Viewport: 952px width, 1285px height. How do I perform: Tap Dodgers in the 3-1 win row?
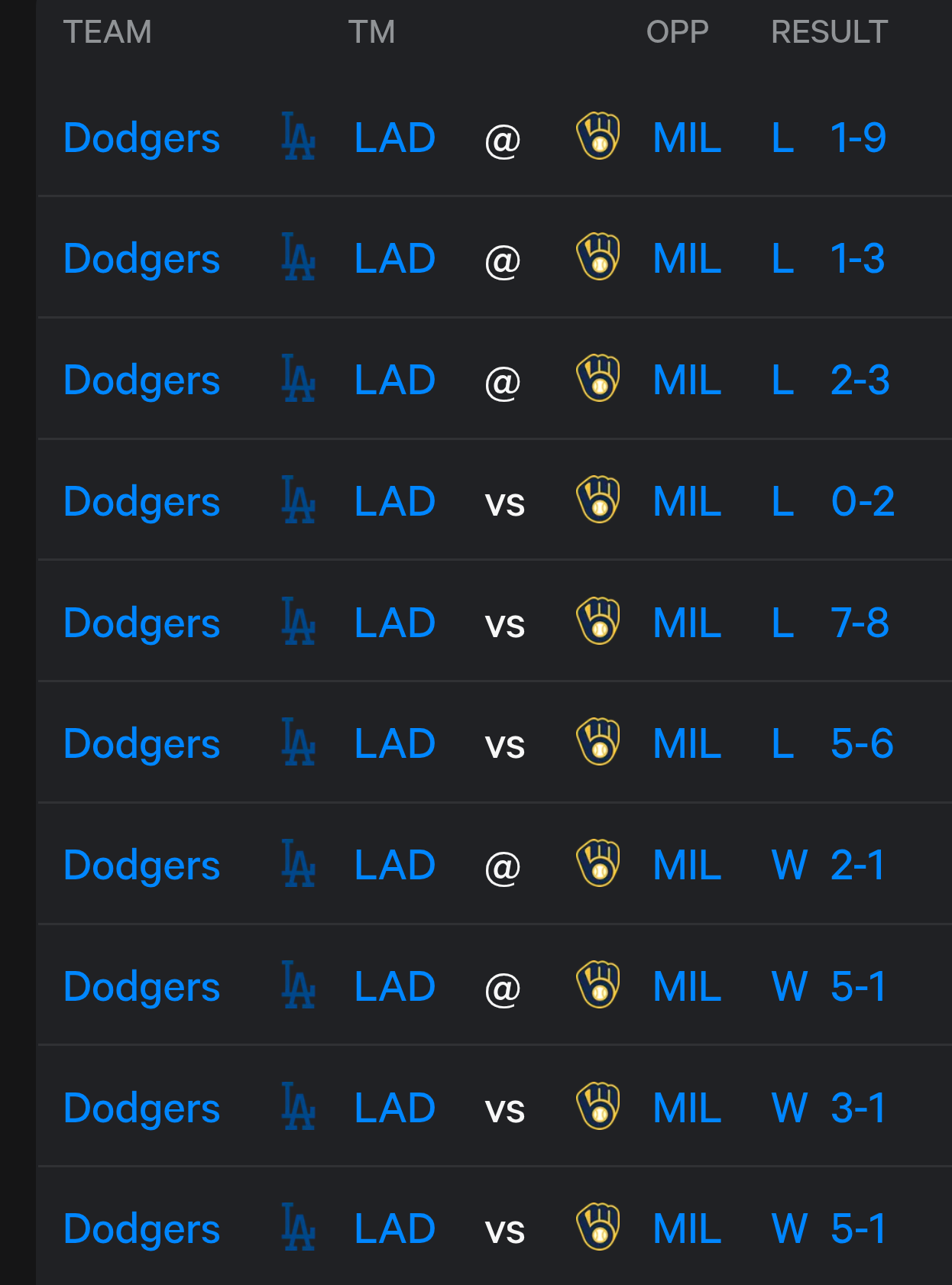pyautogui.click(x=142, y=1109)
